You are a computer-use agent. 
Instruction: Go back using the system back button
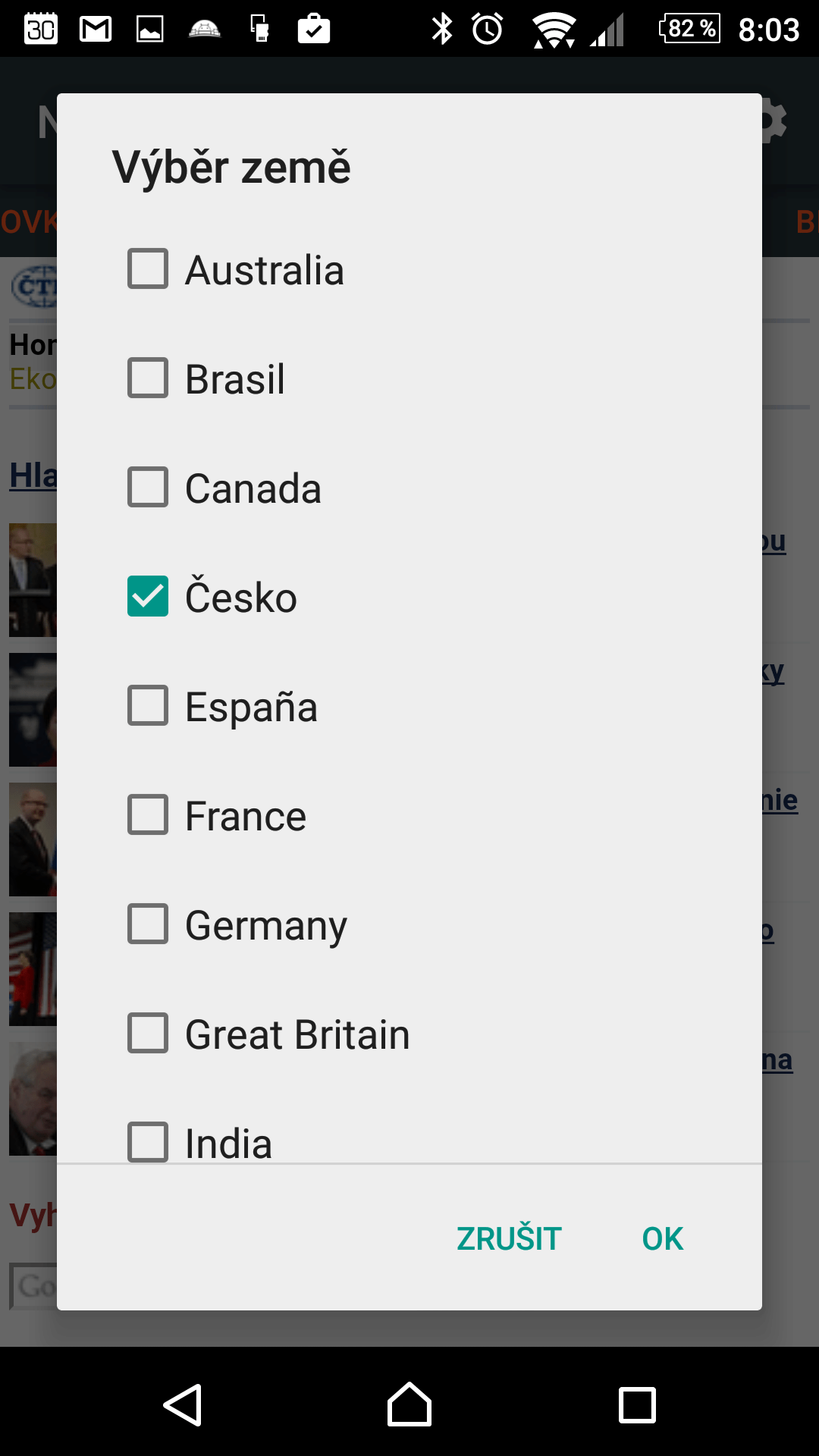coord(183,1405)
